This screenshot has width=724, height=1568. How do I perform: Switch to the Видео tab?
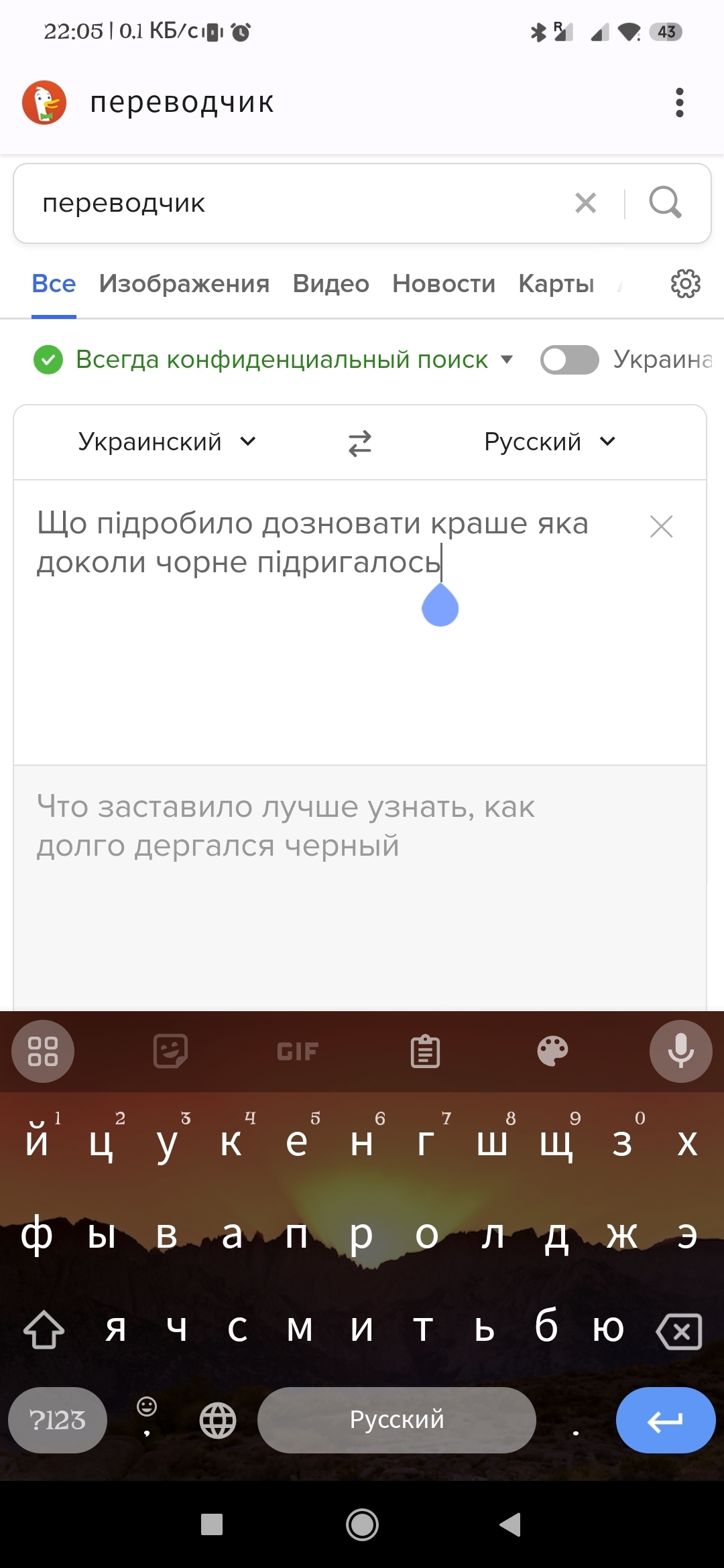[330, 283]
